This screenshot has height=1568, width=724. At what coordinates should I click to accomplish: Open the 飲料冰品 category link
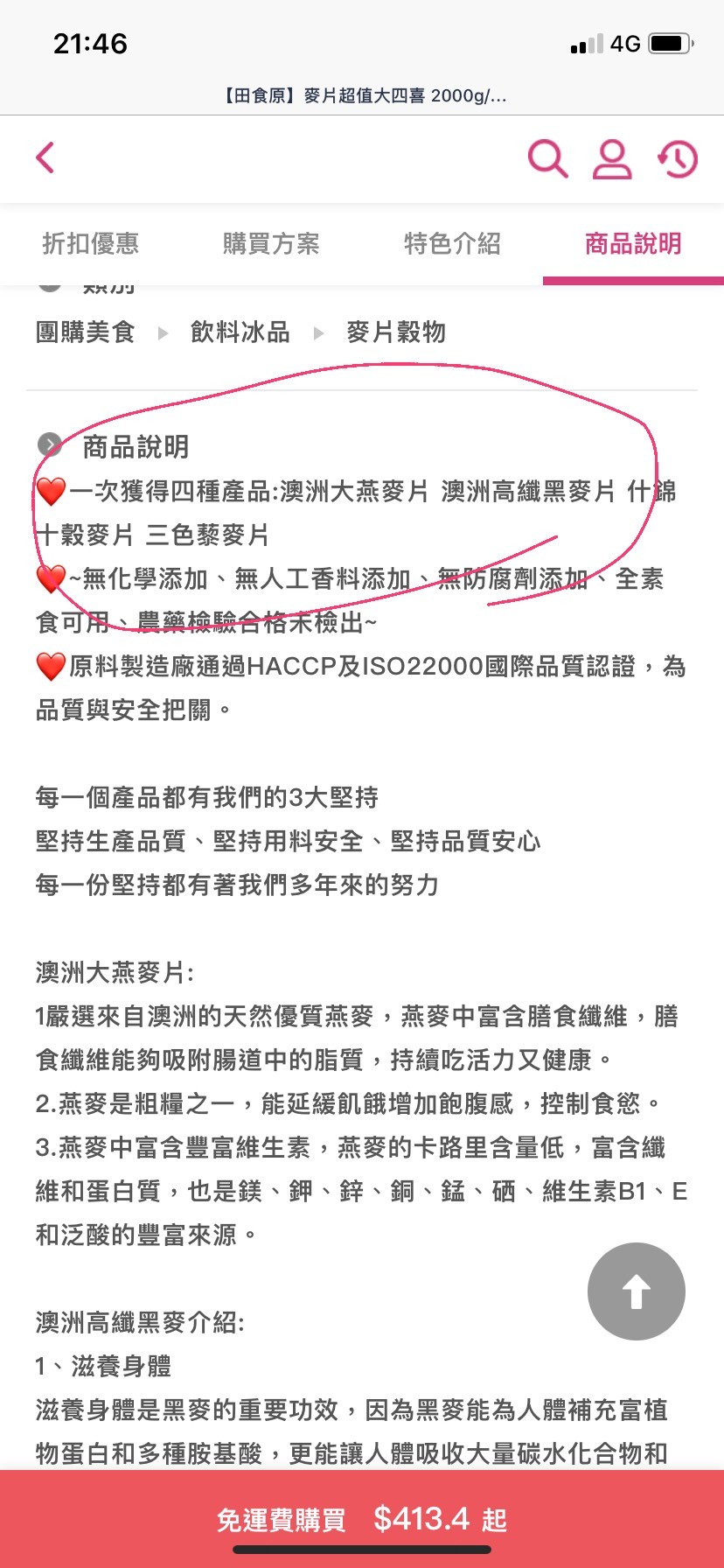[x=240, y=332]
